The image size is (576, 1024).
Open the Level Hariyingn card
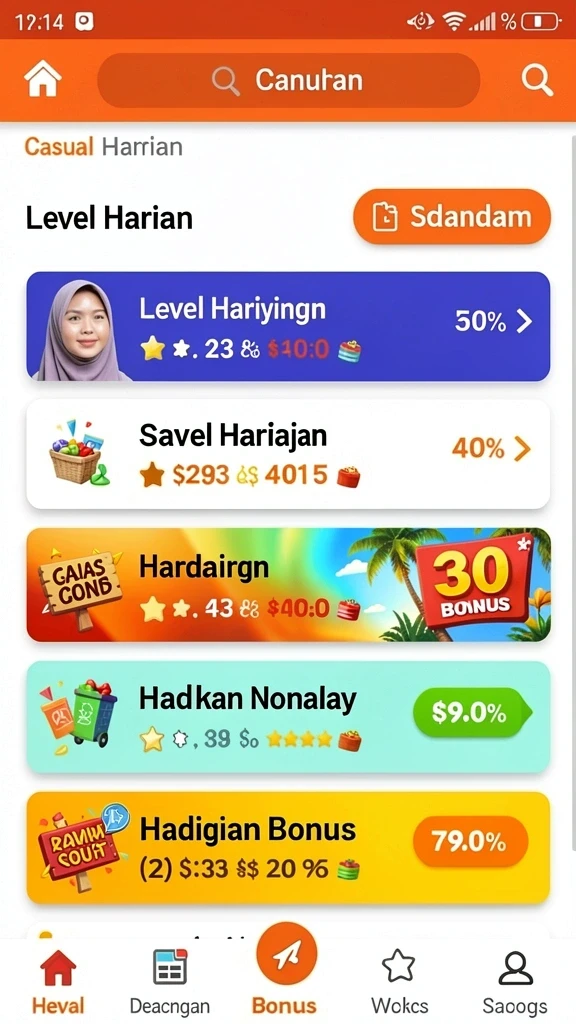pos(288,327)
